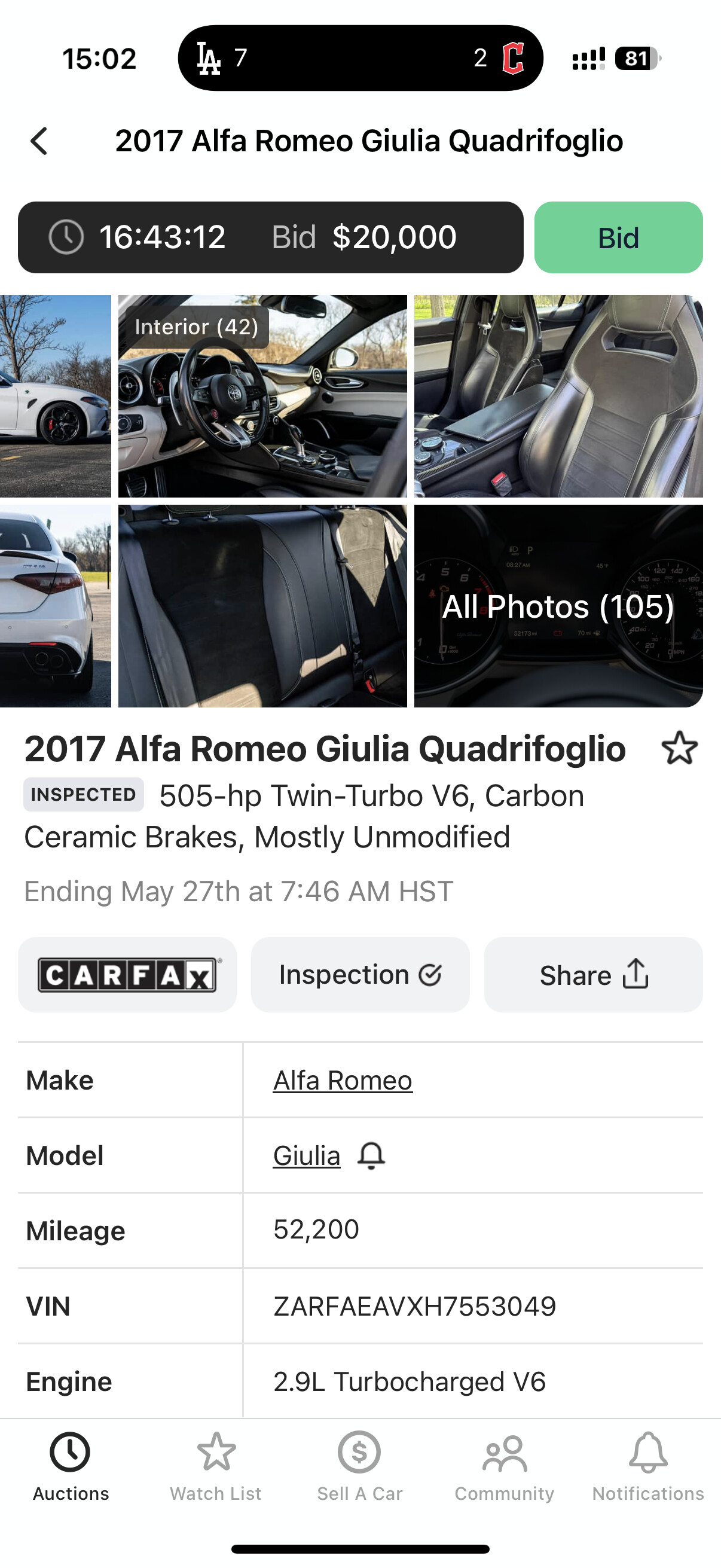The height and width of the screenshot is (1568, 721).
Task: View the front seat interior photo
Action: [x=558, y=396]
